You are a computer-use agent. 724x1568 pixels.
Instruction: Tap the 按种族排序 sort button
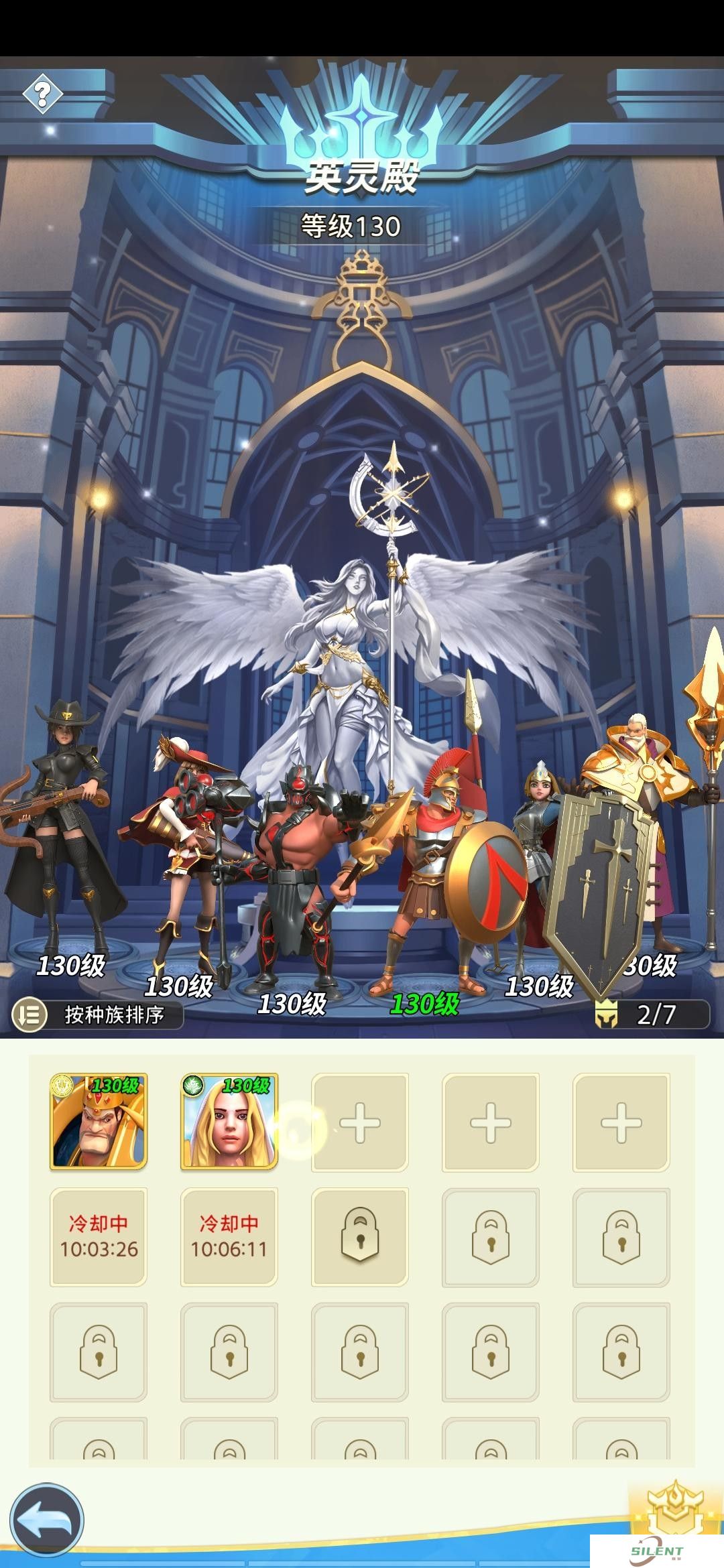pyautogui.click(x=97, y=1015)
